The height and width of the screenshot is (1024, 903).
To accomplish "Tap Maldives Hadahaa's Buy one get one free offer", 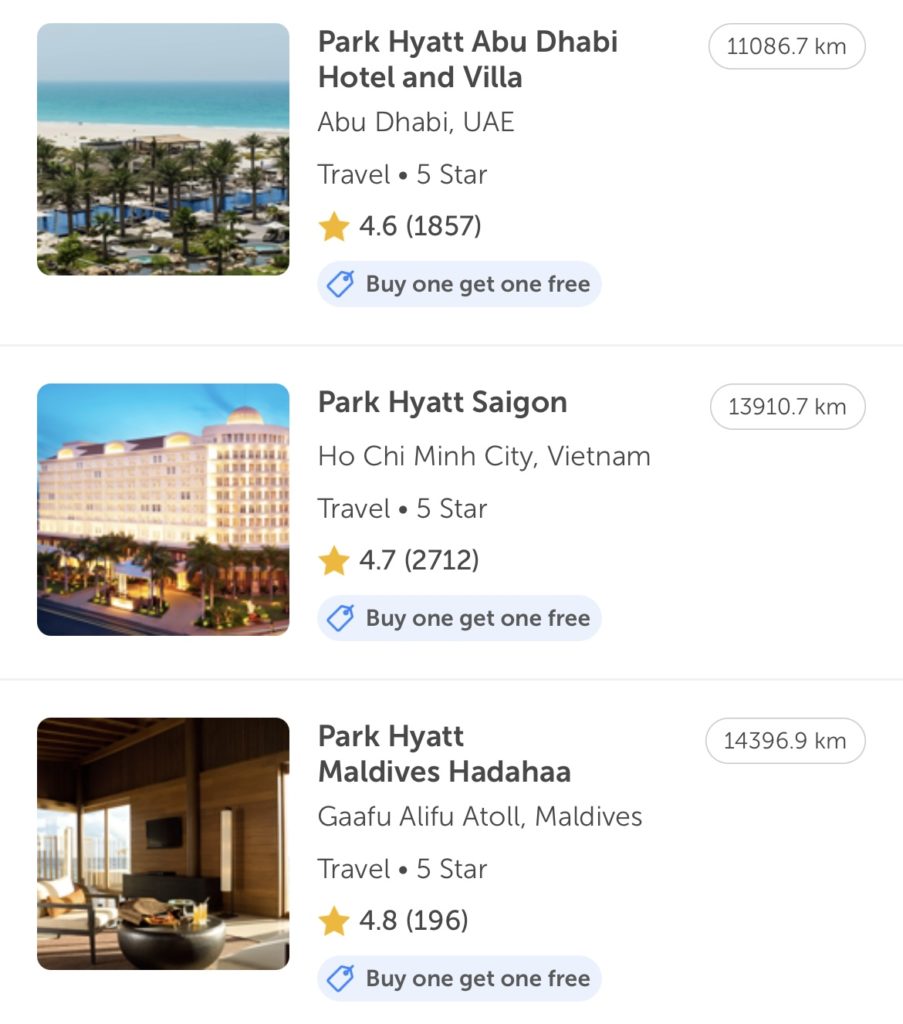I will (459, 978).
